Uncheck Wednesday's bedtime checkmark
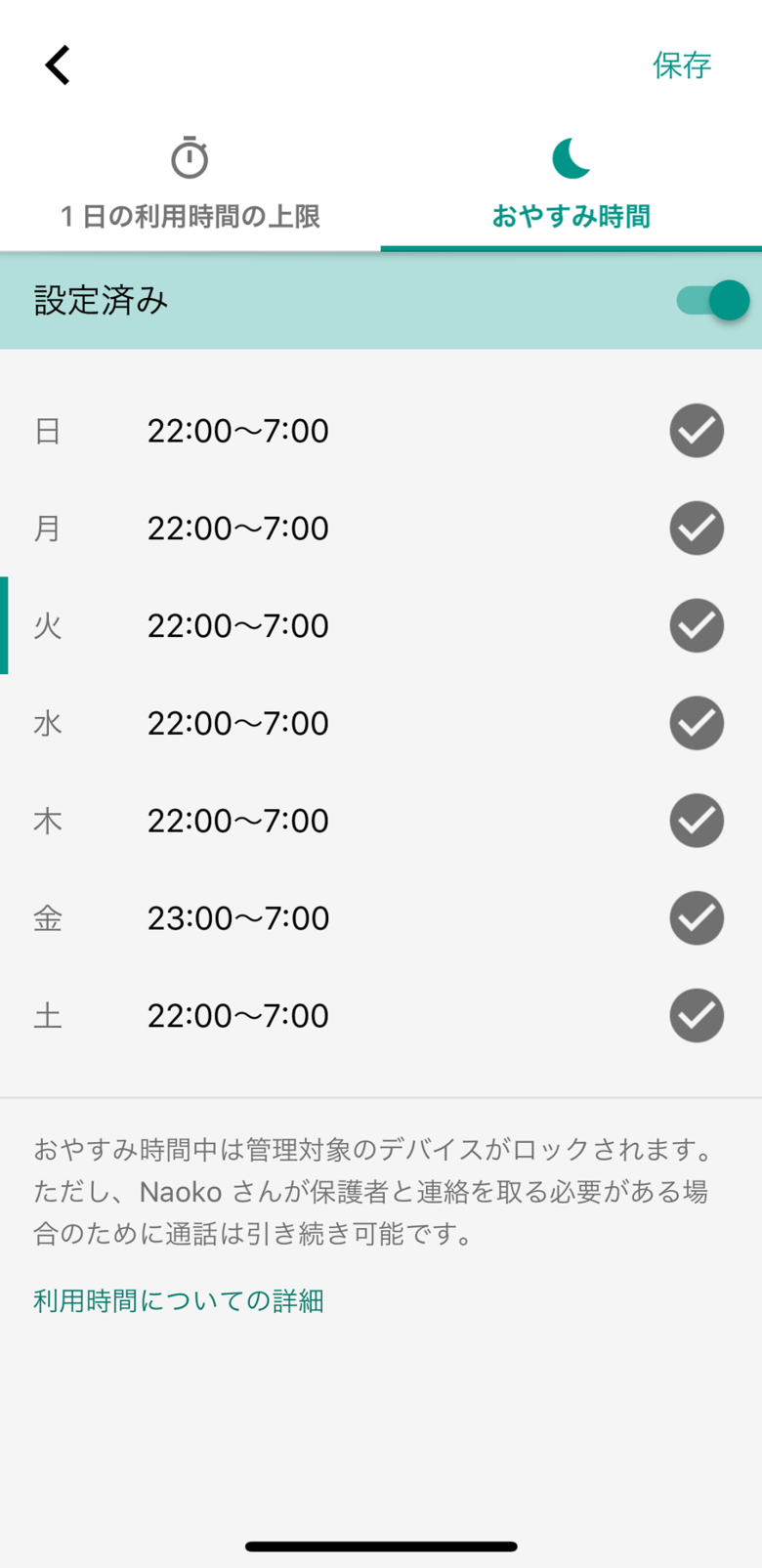The height and width of the screenshot is (1568, 762). pos(697,723)
